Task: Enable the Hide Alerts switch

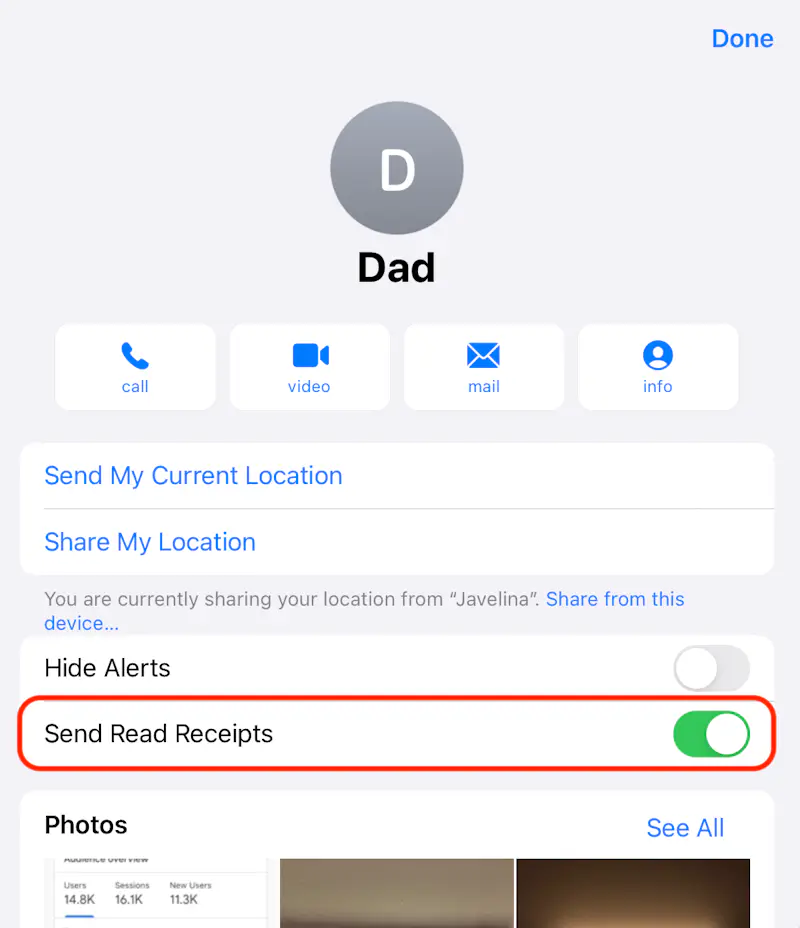Action: click(711, 668)
